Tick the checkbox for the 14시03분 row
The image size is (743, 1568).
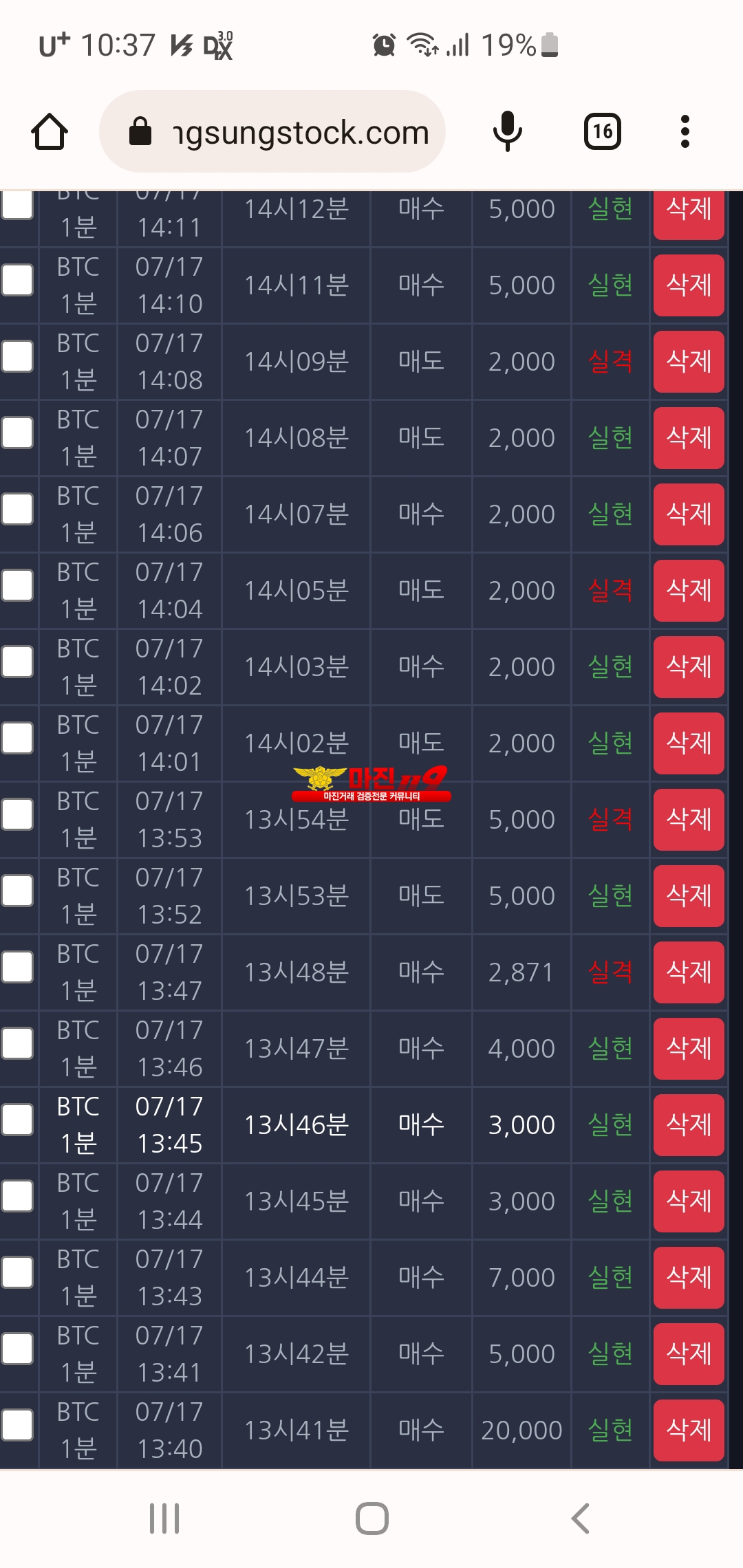point(17,662)
